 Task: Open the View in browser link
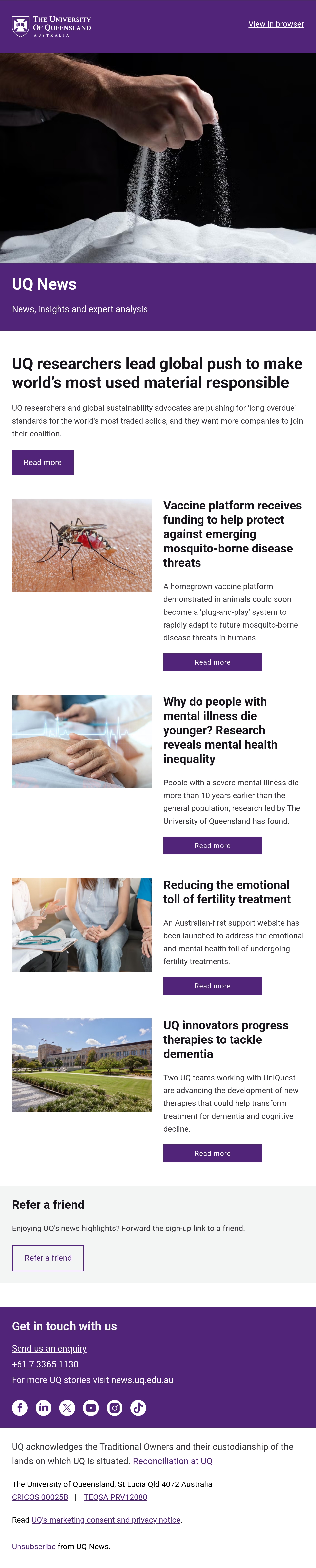click(276, 24)
